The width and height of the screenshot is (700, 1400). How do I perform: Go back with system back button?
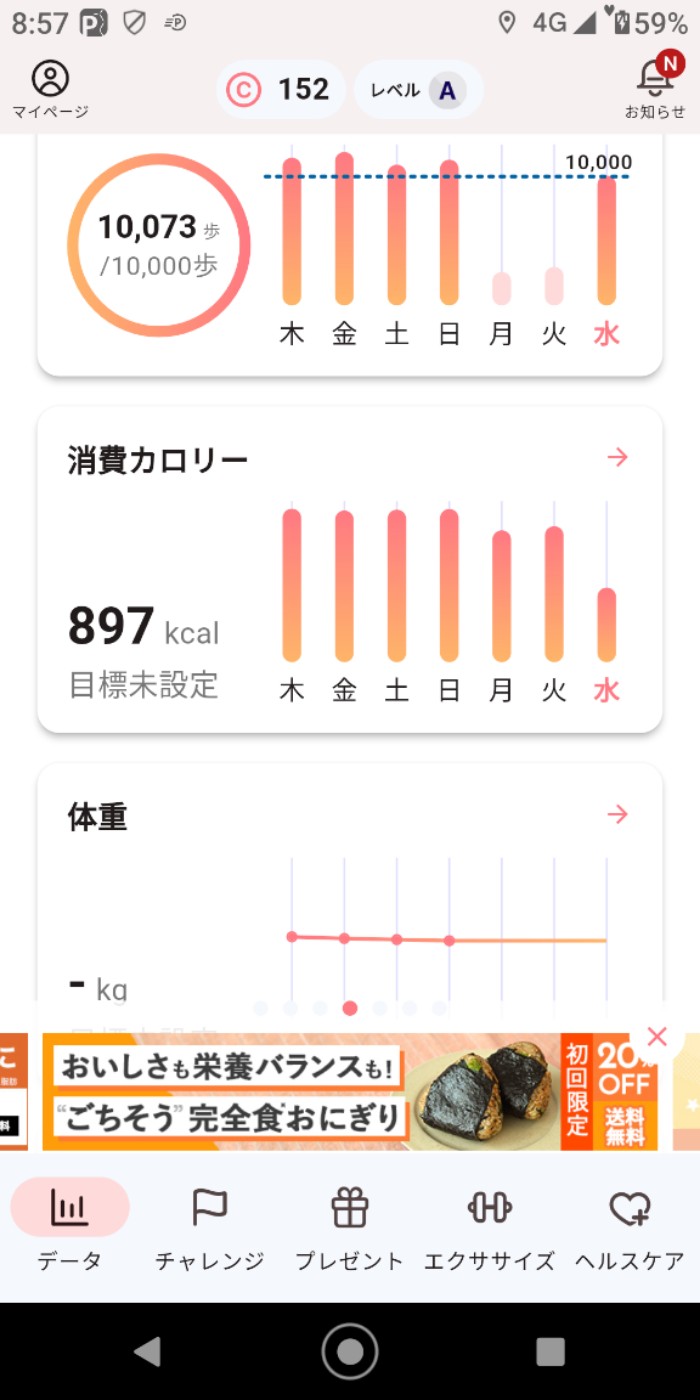tap(148, 1351)
